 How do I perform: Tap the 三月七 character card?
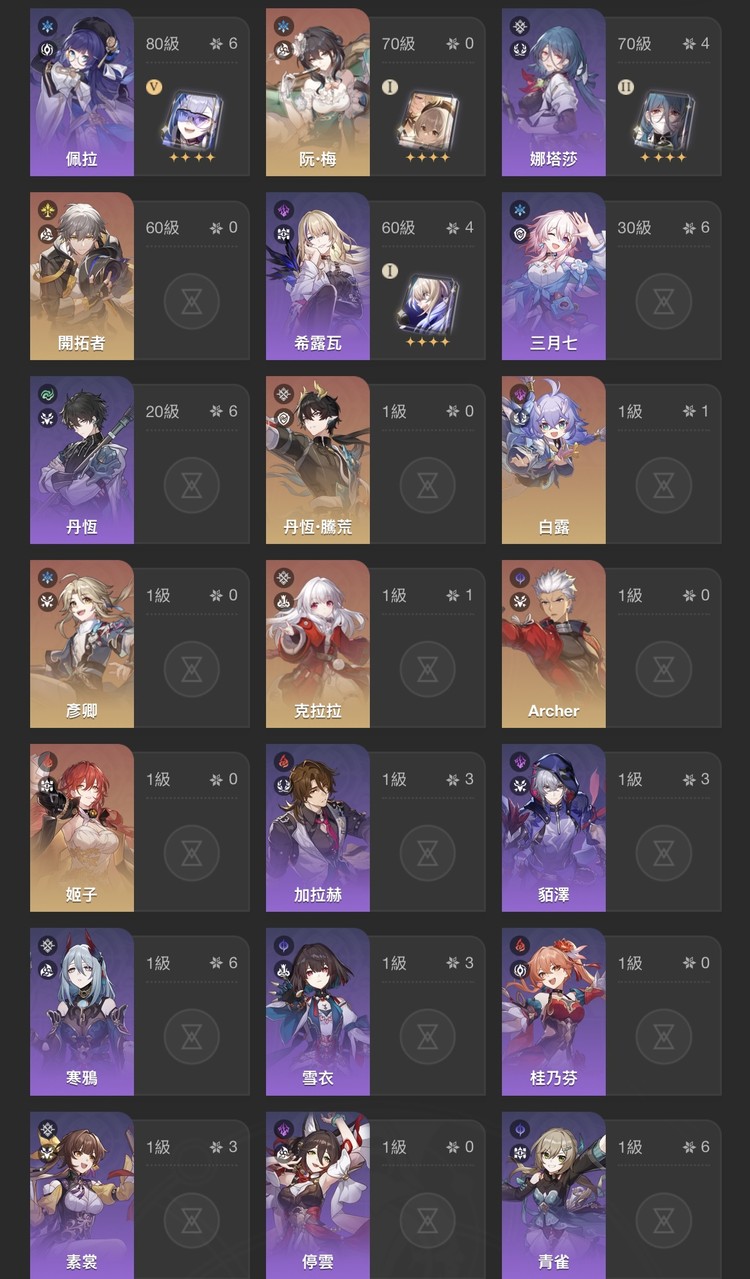pyautogui.click(x=611, y=276)
